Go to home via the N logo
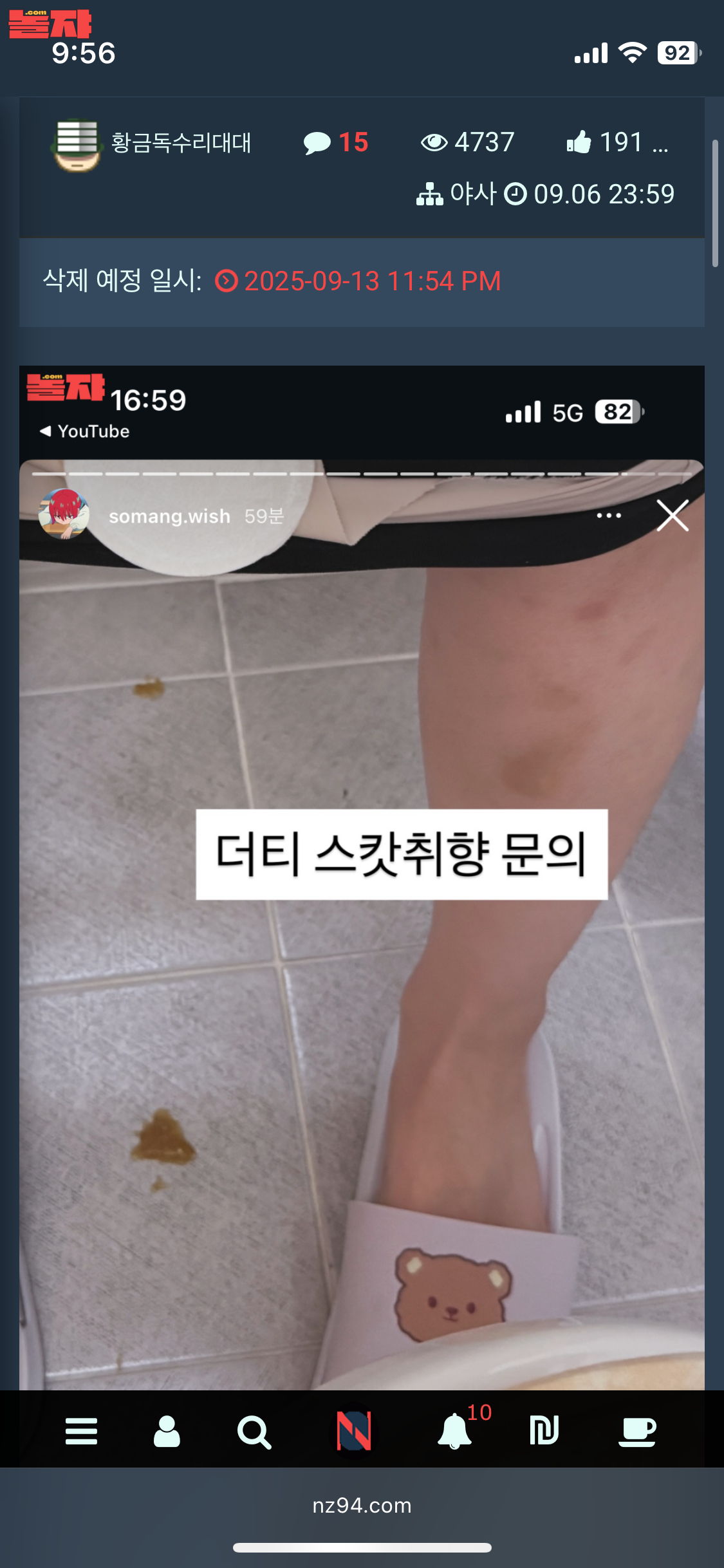The height and width of the screenshot is (1568, 724). point(354,1430)
